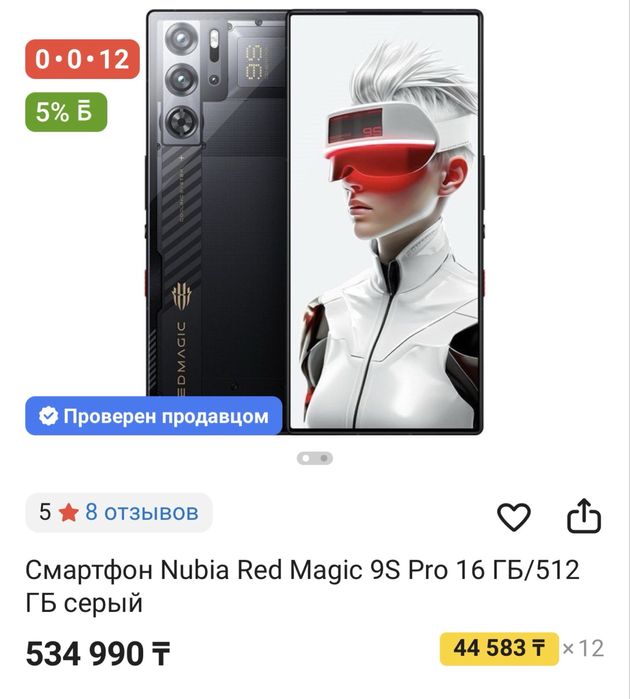Add the Red Magic 9S Pro to favorites
The image size is (630, 699).
(513, 516)
